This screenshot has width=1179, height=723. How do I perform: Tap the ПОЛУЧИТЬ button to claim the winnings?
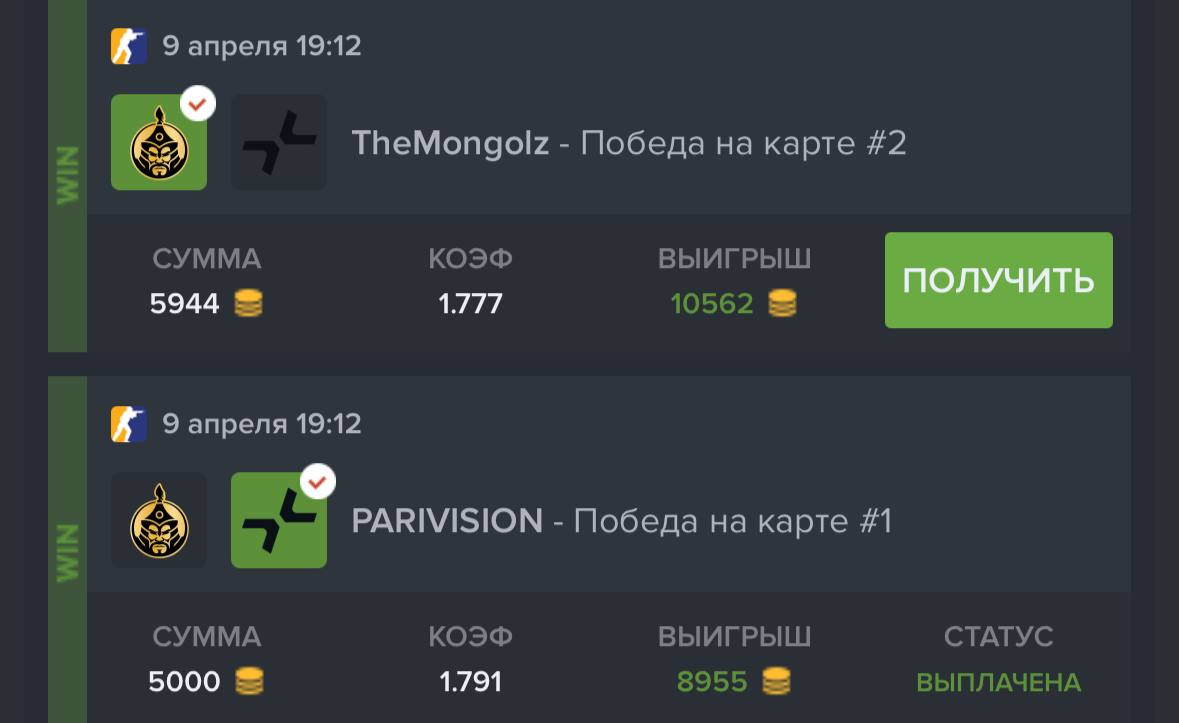998,280
